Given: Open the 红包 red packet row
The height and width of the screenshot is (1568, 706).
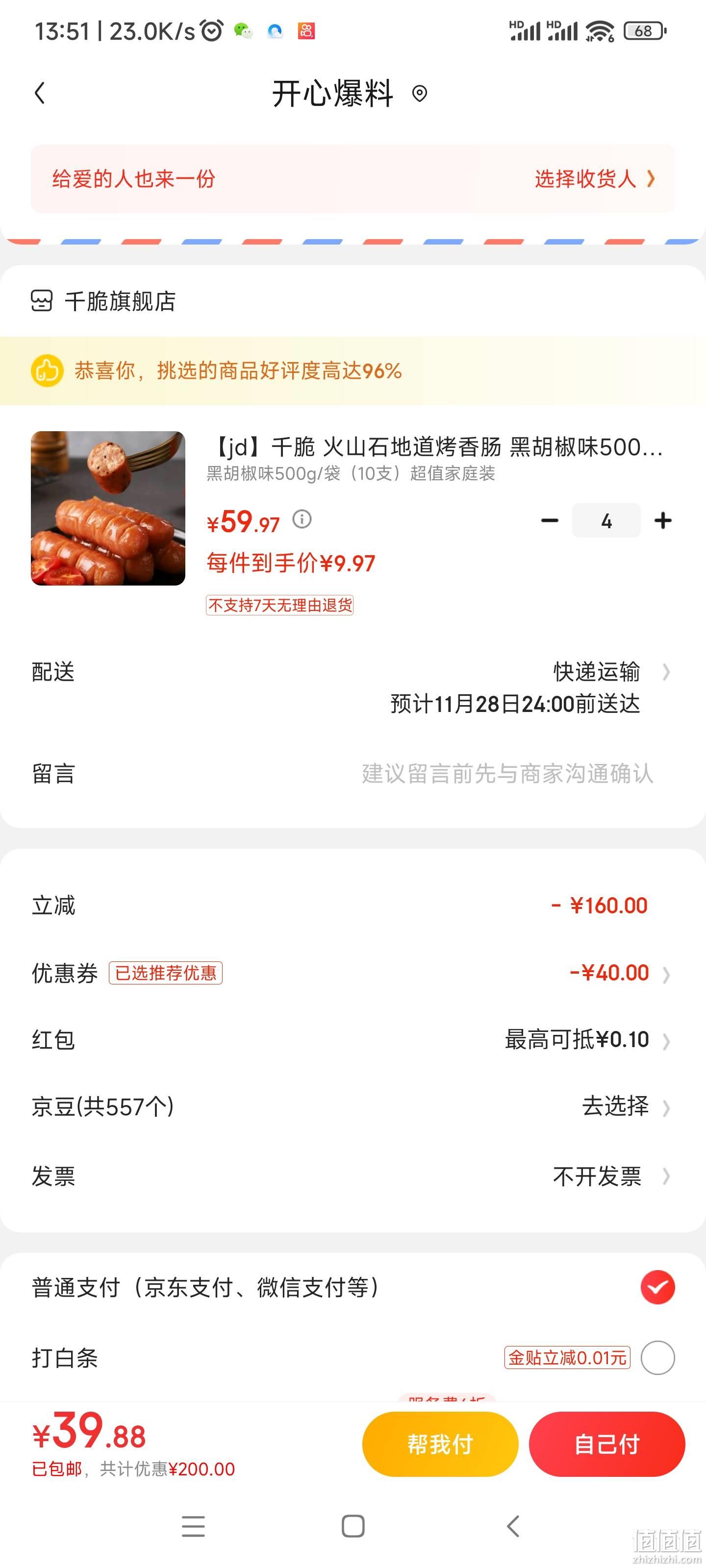Looking at the screenshot, I should click(x=353, y=1040).
